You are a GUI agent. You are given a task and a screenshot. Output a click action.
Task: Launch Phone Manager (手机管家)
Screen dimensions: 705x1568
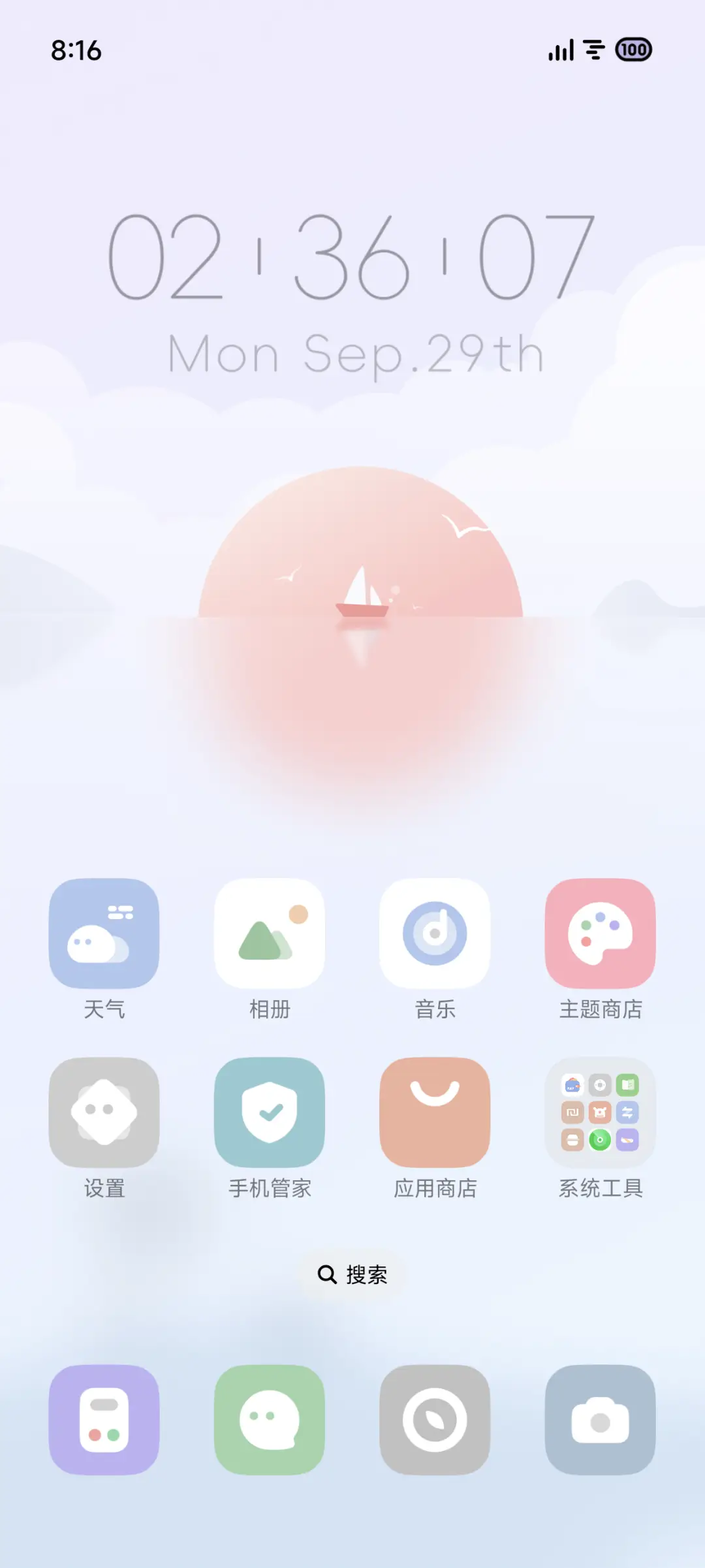270,1112
